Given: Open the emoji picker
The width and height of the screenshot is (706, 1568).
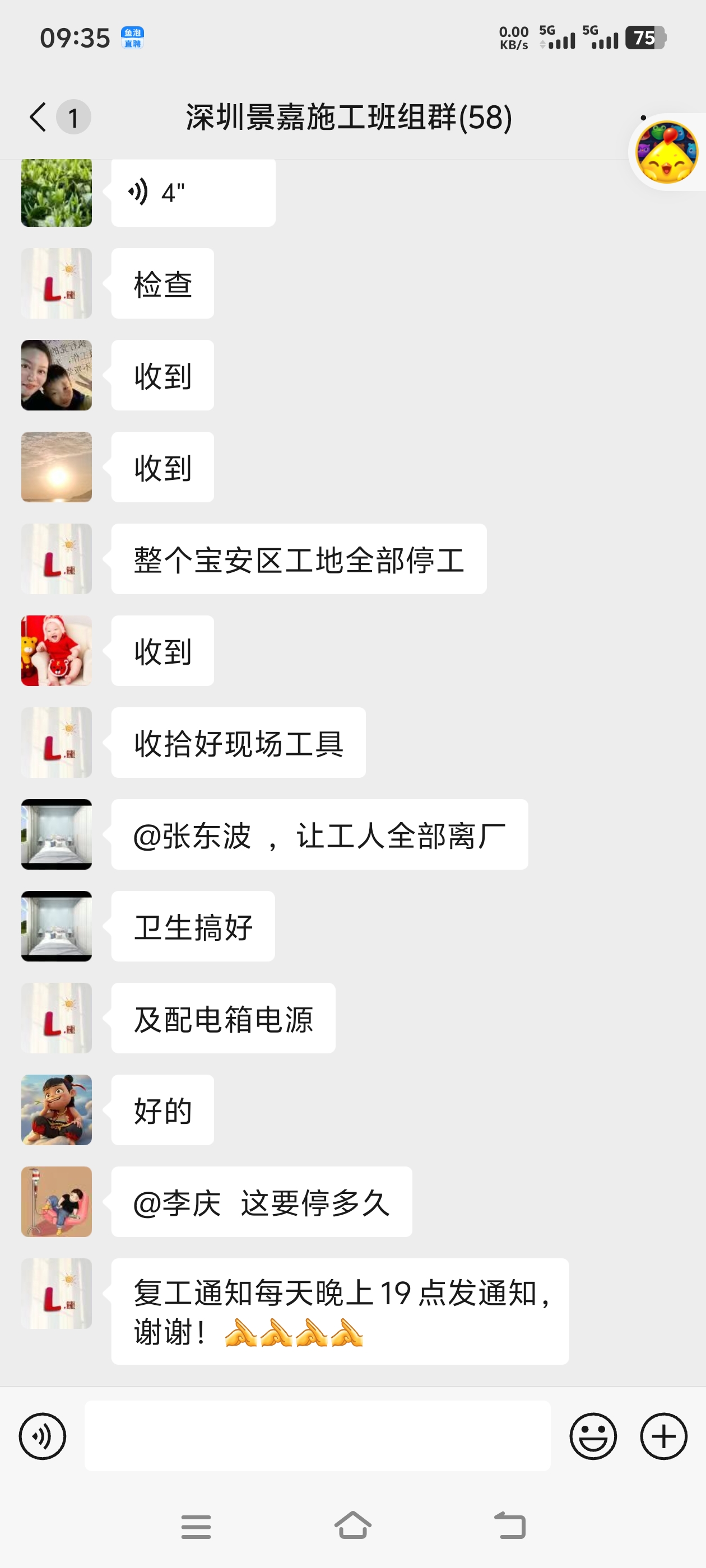Looking at the screenshot, I should 593,1436.
